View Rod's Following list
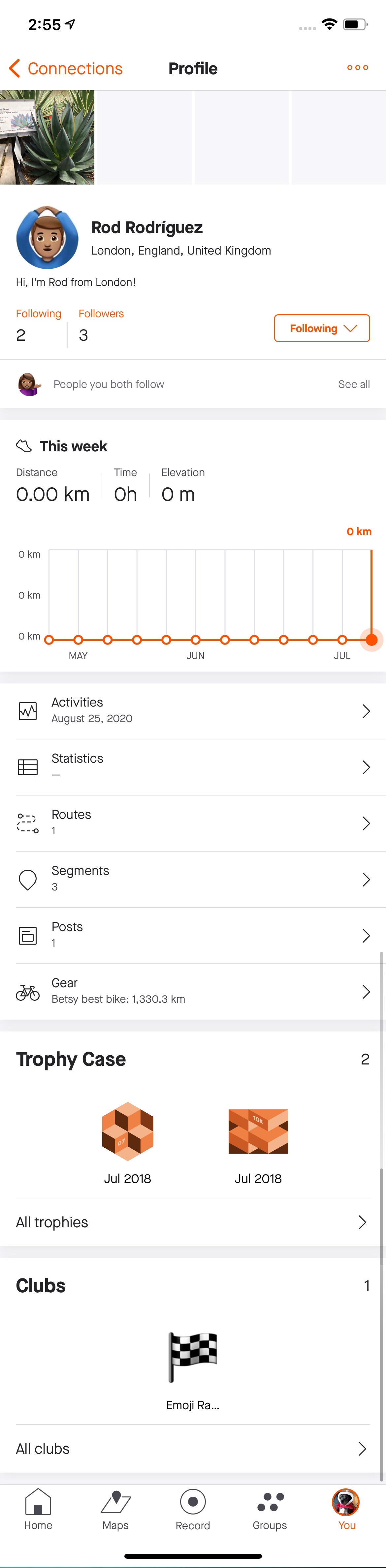 pos(38,326)
